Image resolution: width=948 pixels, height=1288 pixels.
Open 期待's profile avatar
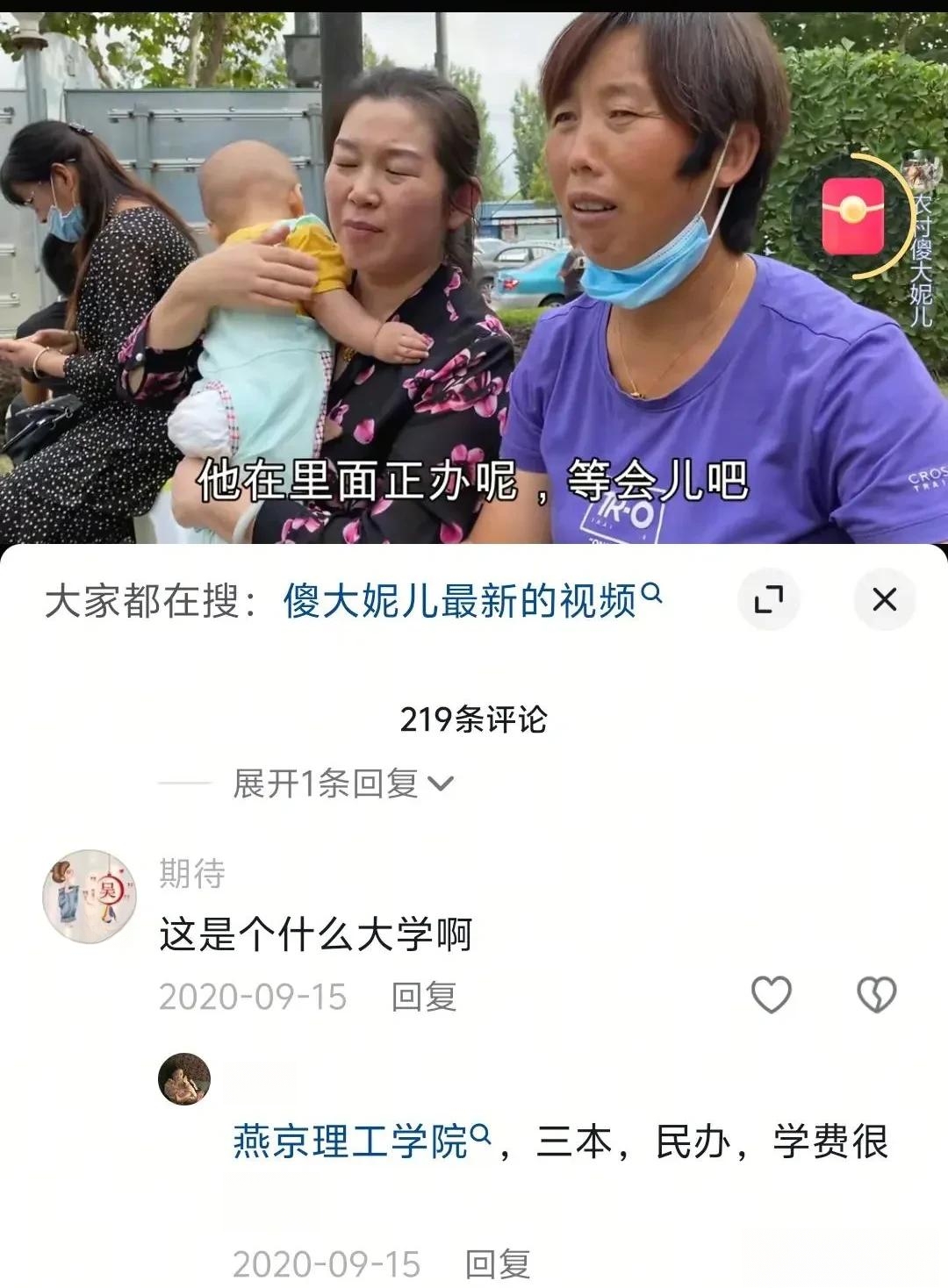(x=90, y=896)
